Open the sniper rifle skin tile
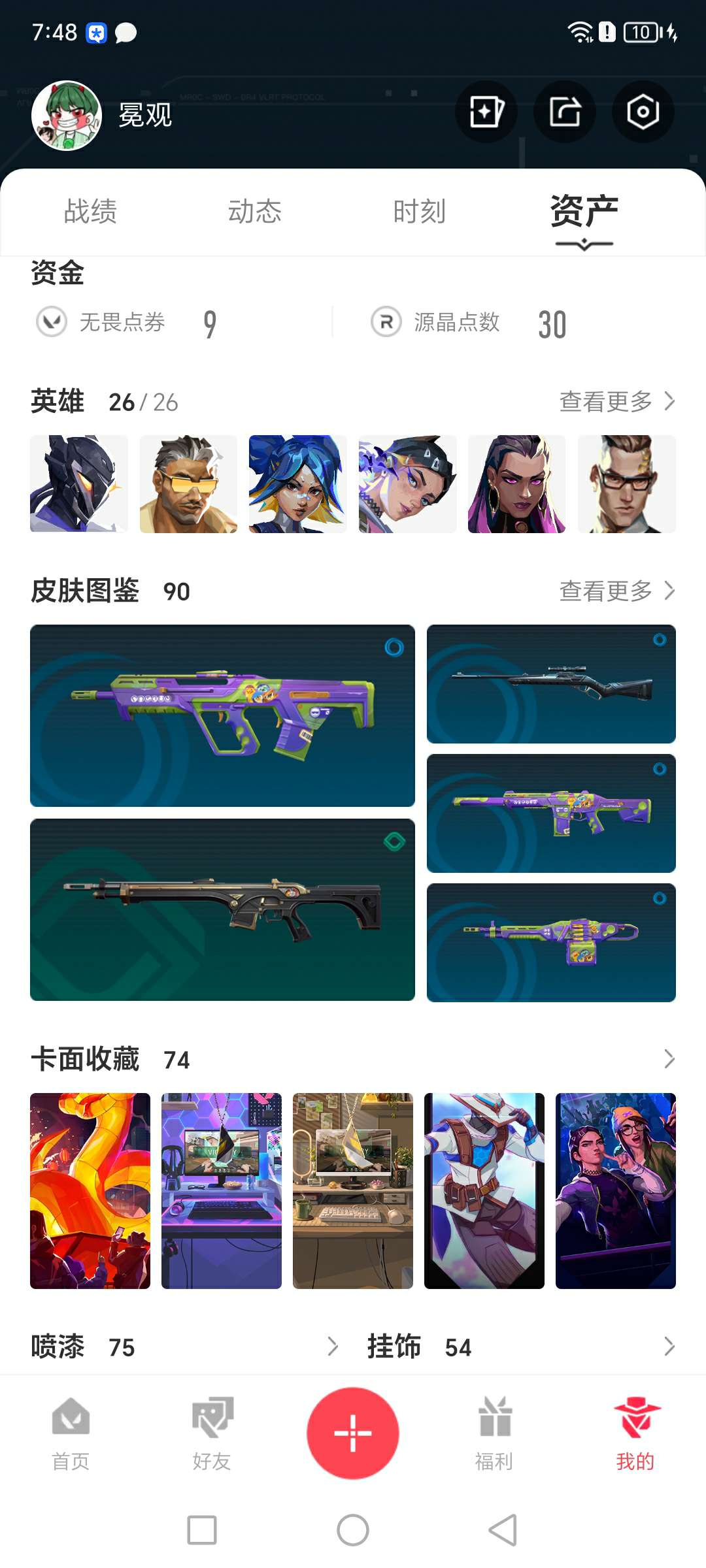Image resolution: width=706 pixels, height=1568 pixels. 551,684
